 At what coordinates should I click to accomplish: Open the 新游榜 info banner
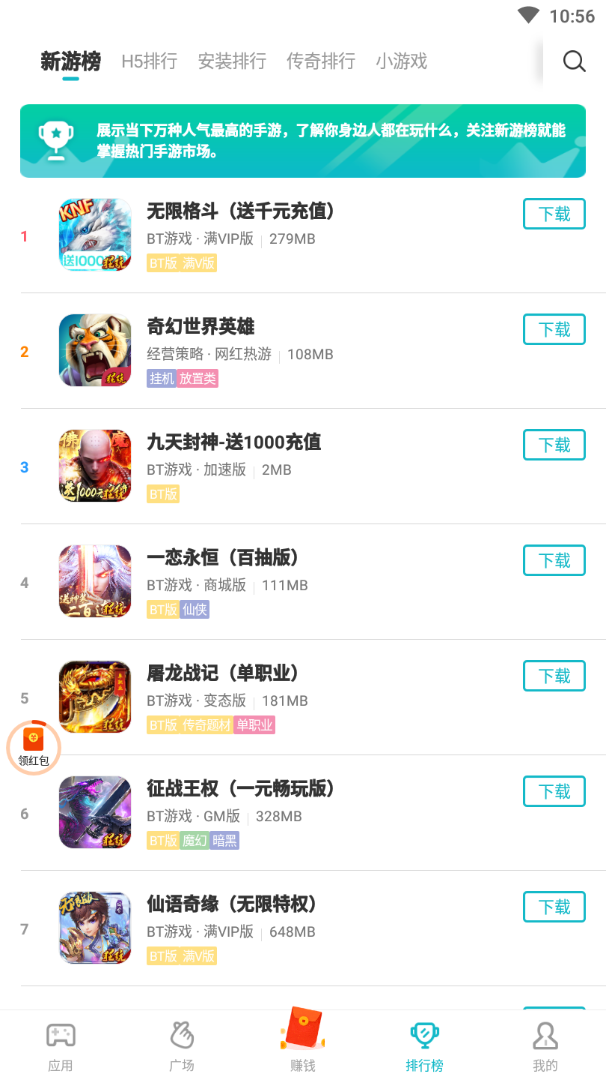[x=303, y=141]
